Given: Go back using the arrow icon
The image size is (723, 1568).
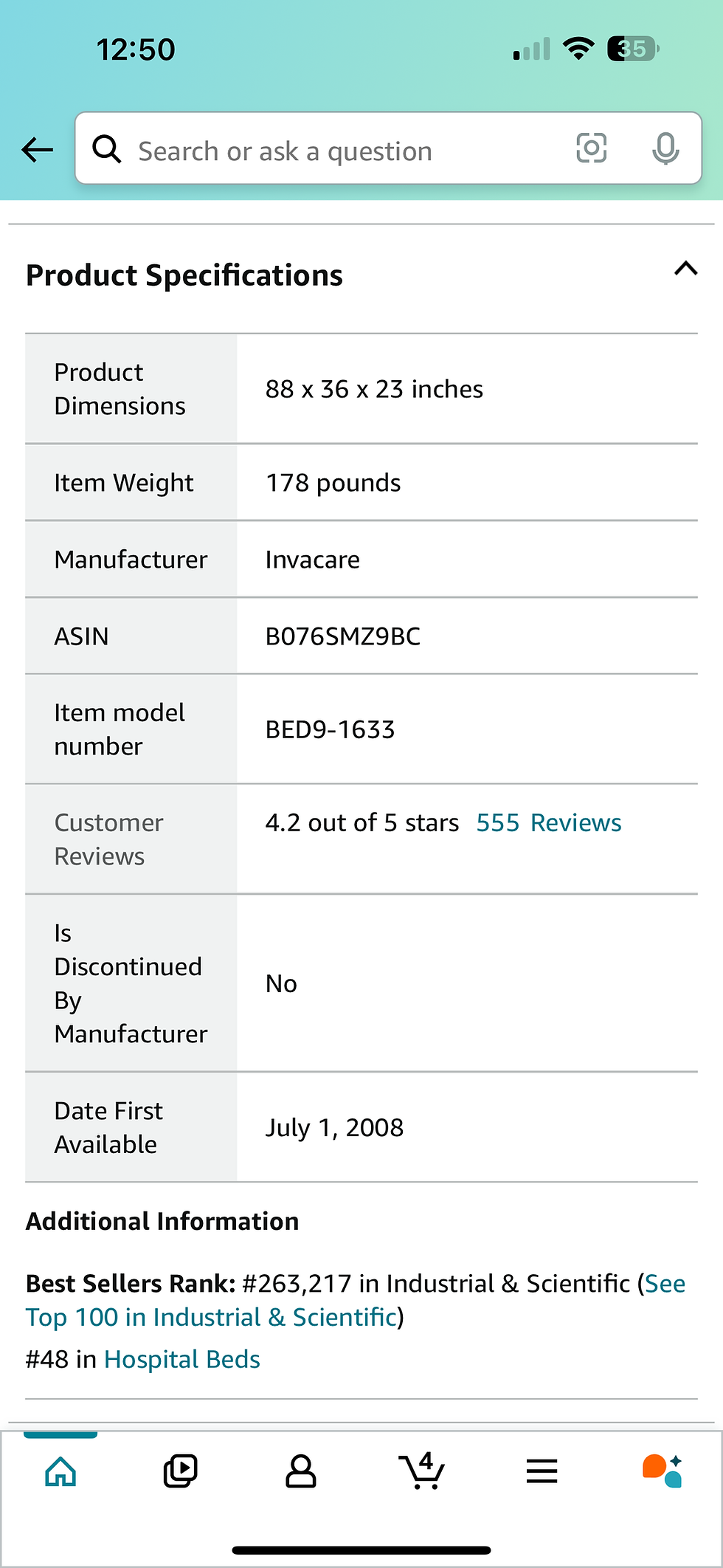Looking at the screenshot, I should pos(37,150).
